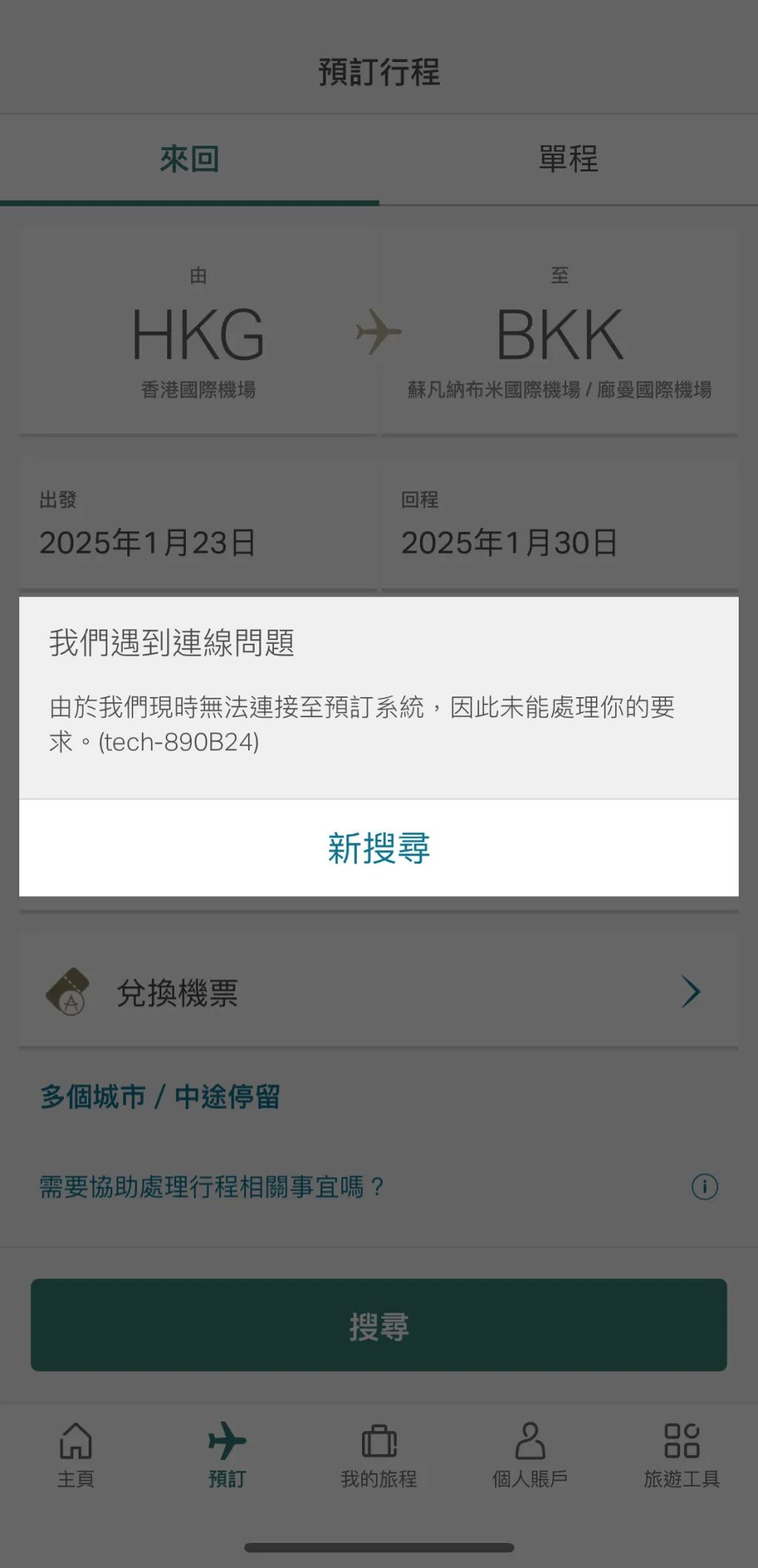Screen dimensions: 758x1568
Task: Open the 旅遊工具 travel tools tab
Action: click(682, 1455)
